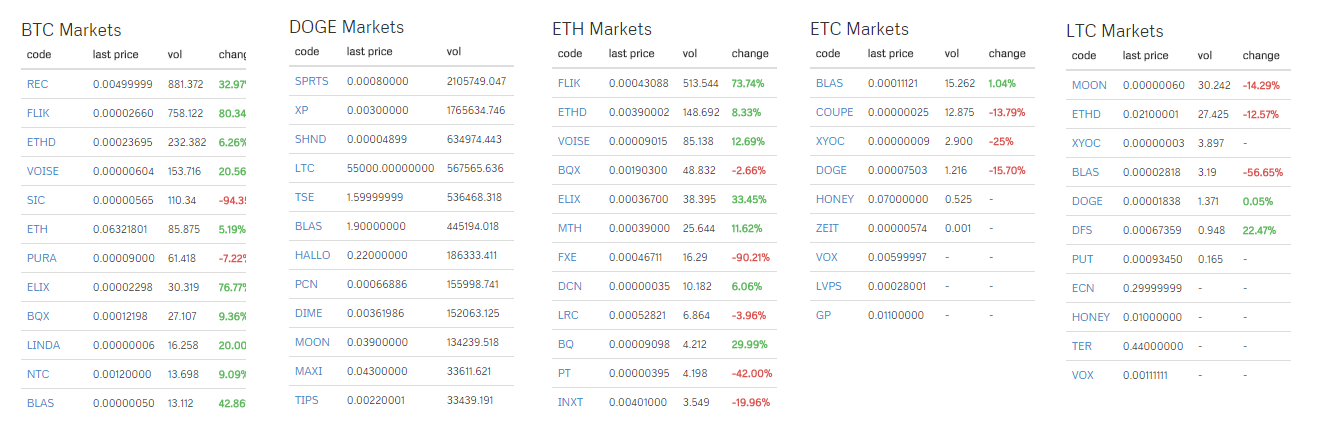Screen dimensions: 1326x434
Task: Open SHND in DOGE Markets
Action: coord(309,139)
